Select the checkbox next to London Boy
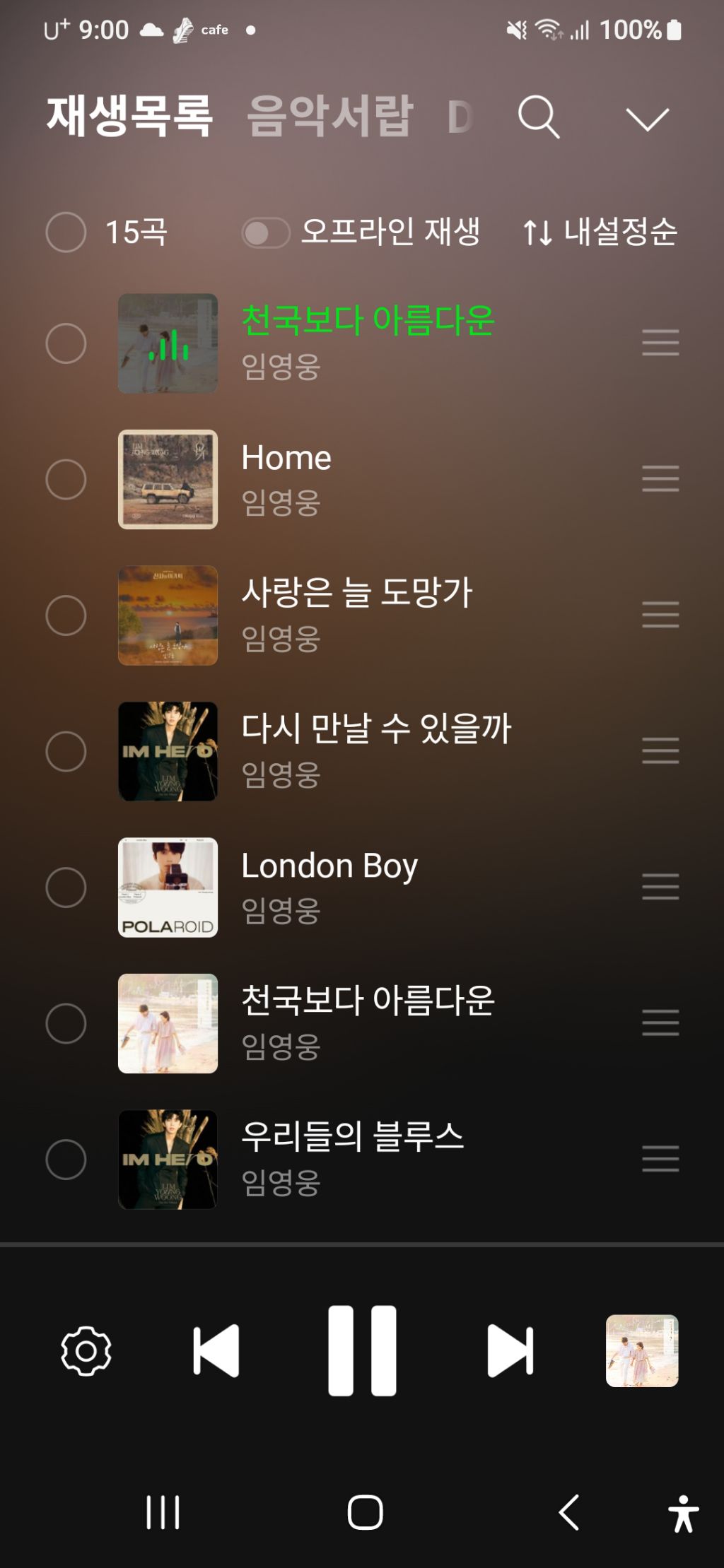Image resolution: width=724 pixels, height=1568 pixels. click(66, 888)
